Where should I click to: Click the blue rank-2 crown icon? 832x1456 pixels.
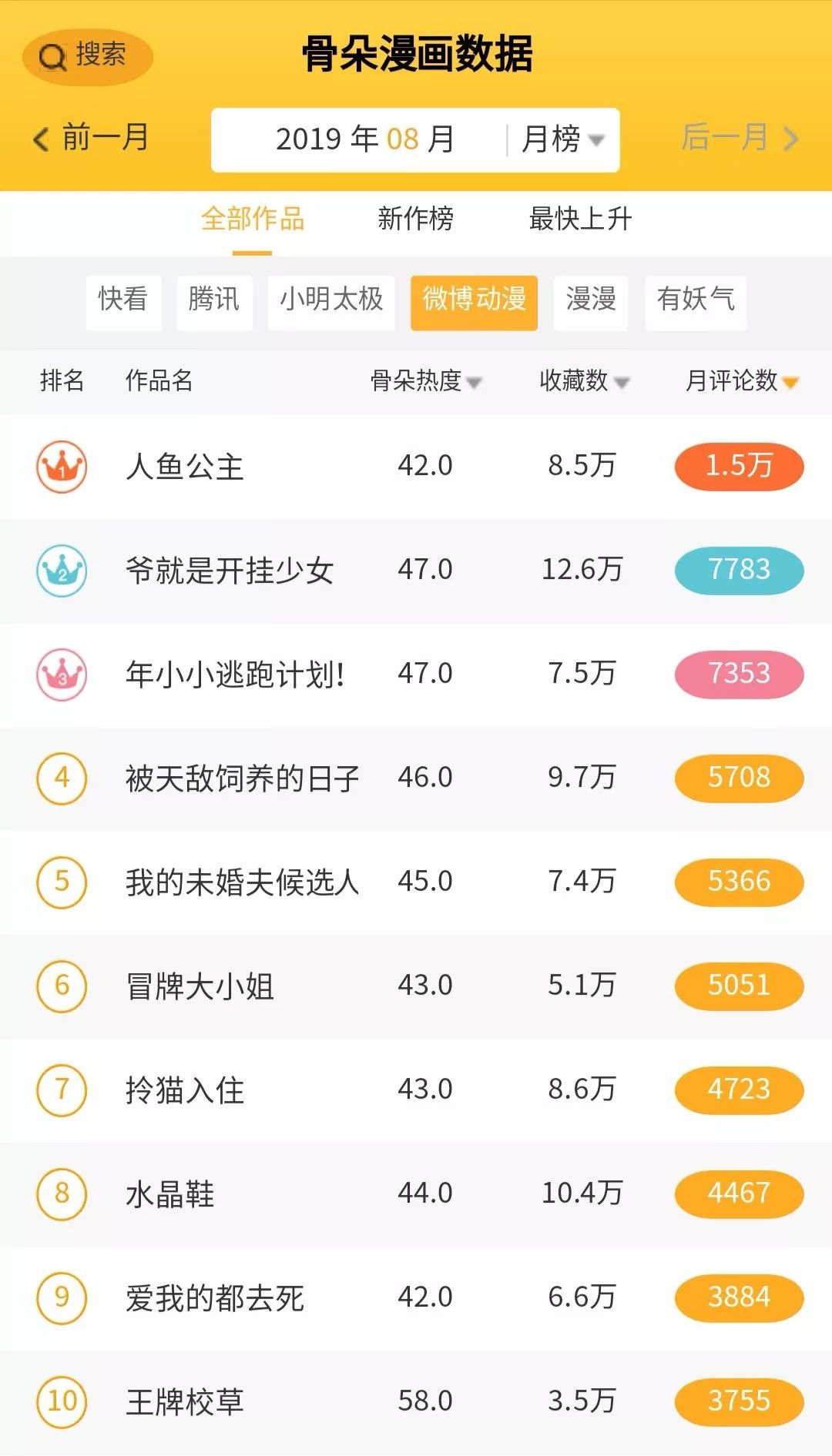click(63, 571)
